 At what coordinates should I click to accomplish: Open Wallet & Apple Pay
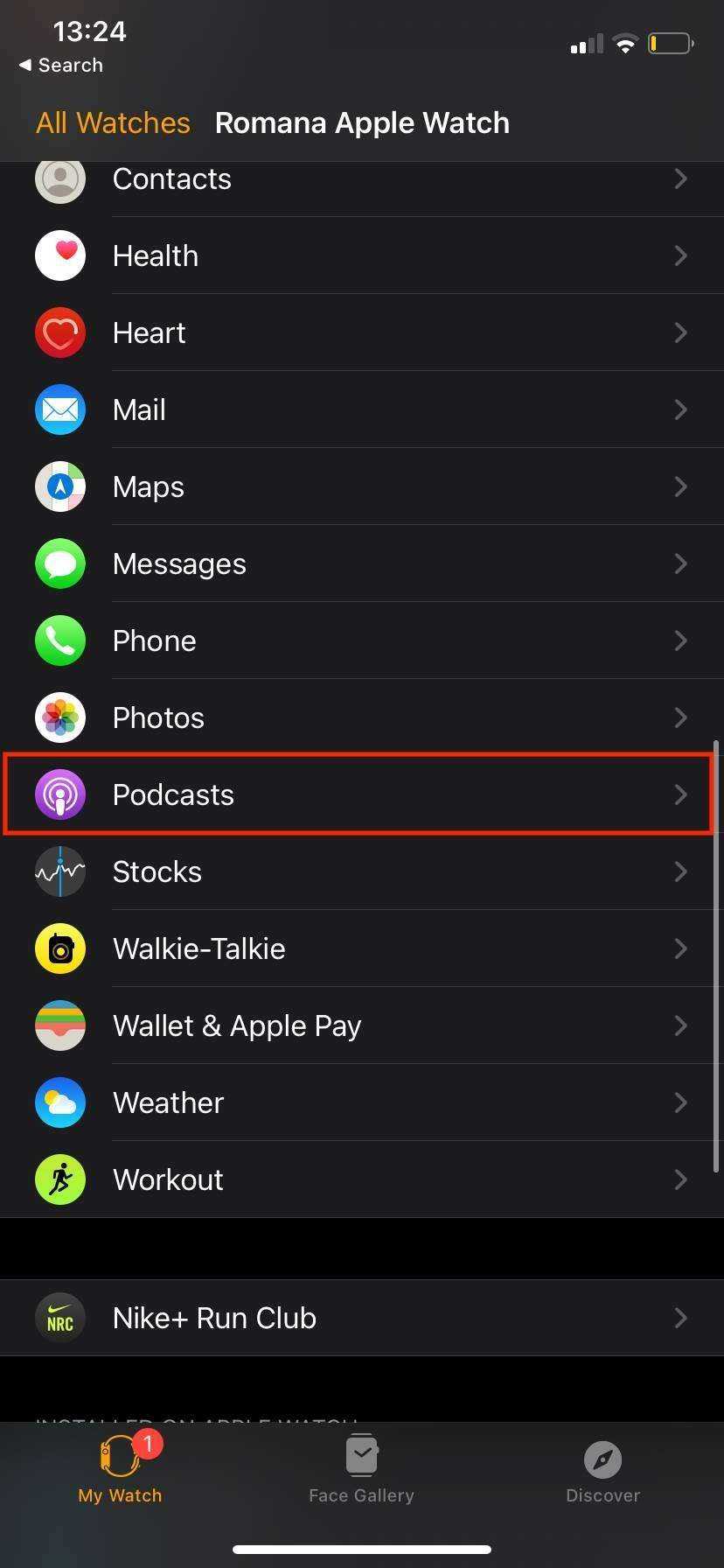pyautogui.click(x=362, y=1025)
